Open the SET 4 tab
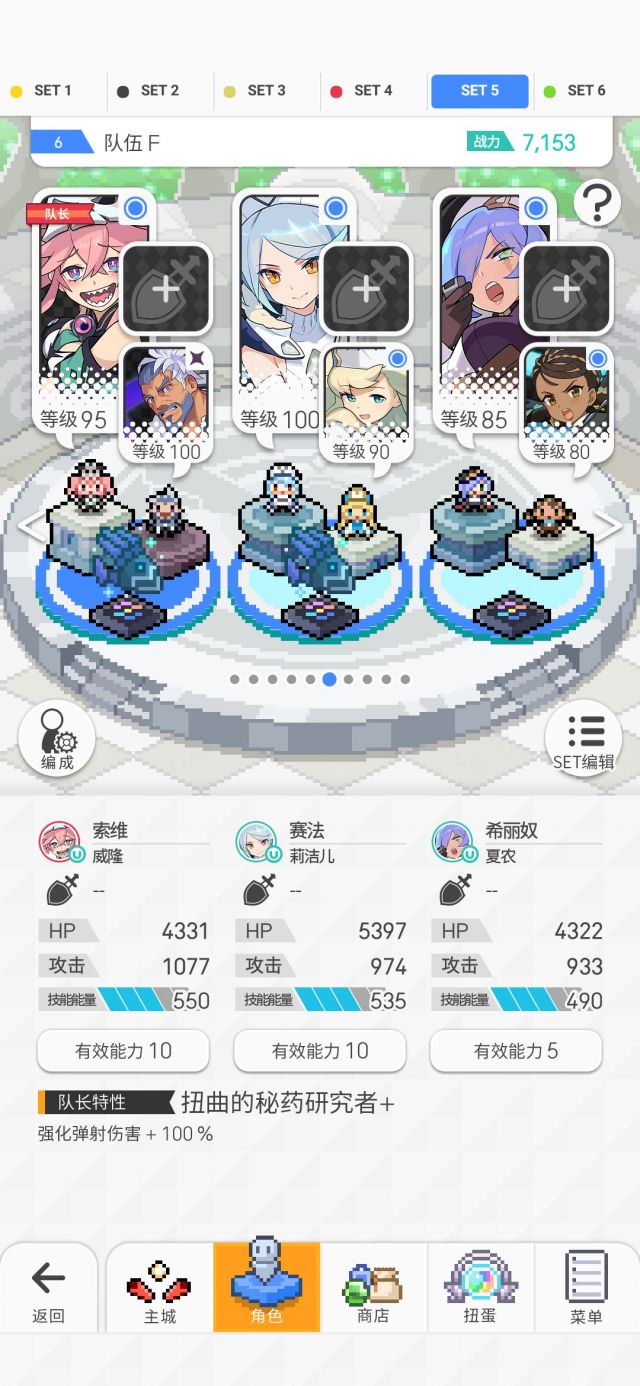This screenshot has width=640, height=1386. [x=373, y=91]
